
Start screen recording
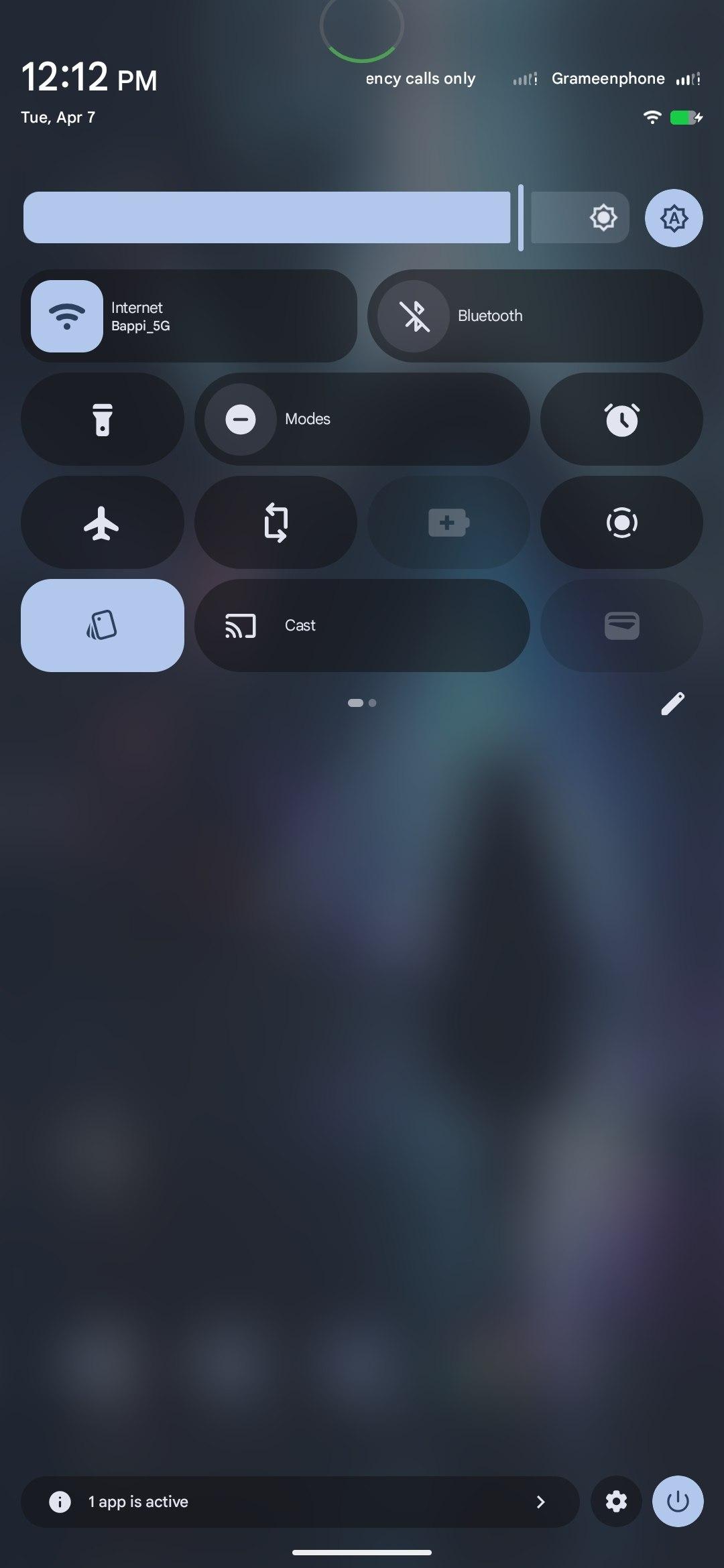pos(621,523)
